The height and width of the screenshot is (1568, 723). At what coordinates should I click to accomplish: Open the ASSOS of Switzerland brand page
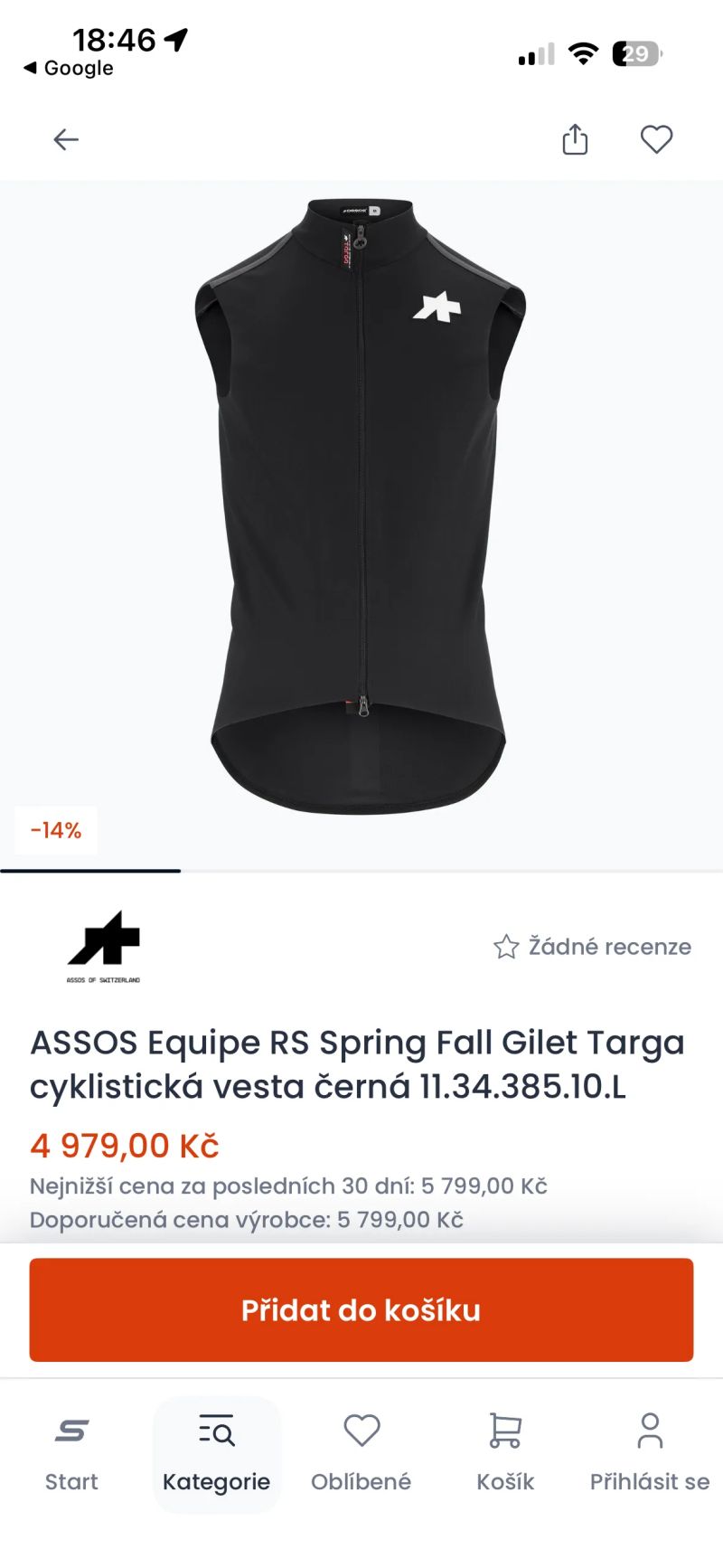pos(104,947)
